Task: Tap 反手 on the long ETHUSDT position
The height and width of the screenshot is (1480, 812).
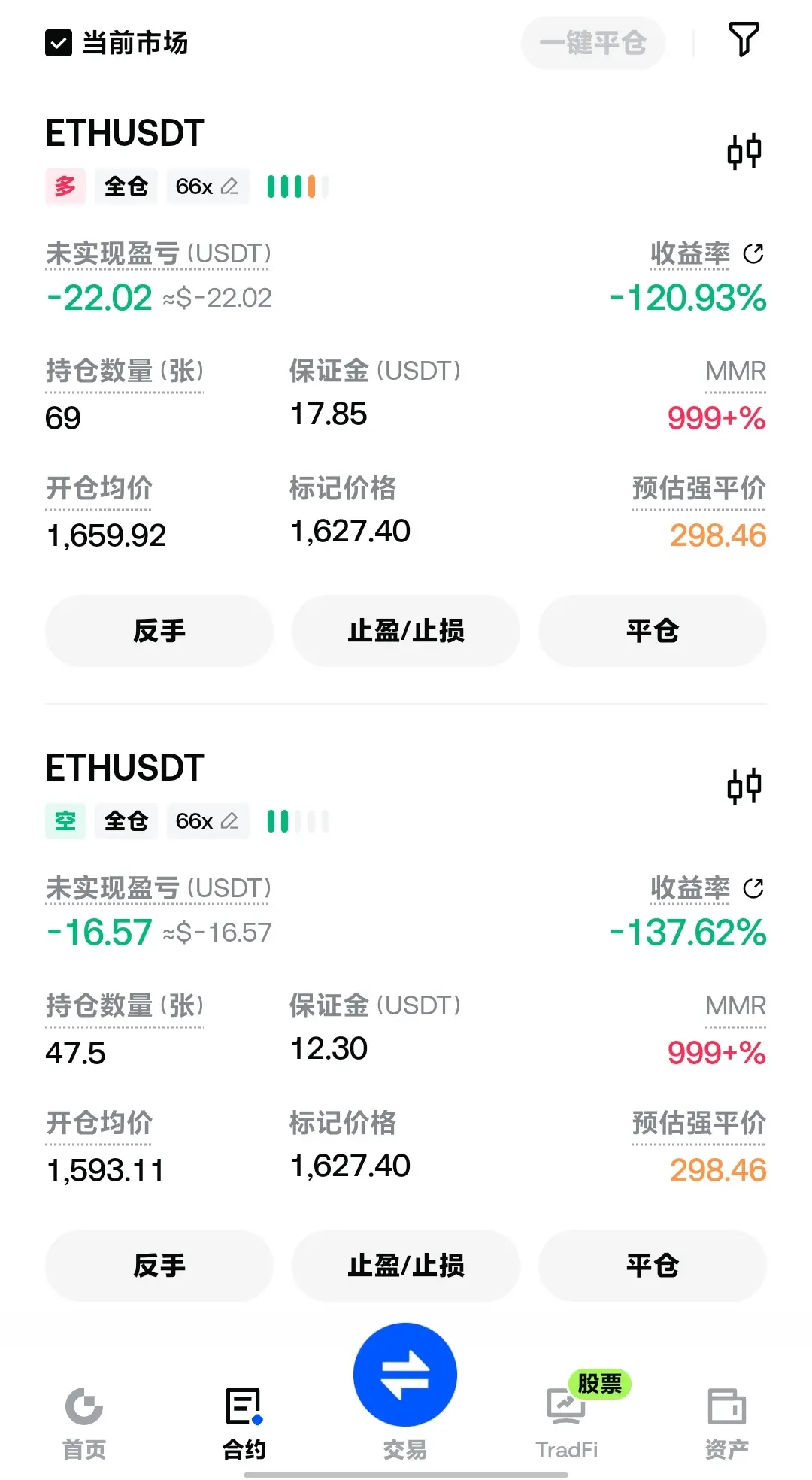Action: coord(159,630)
